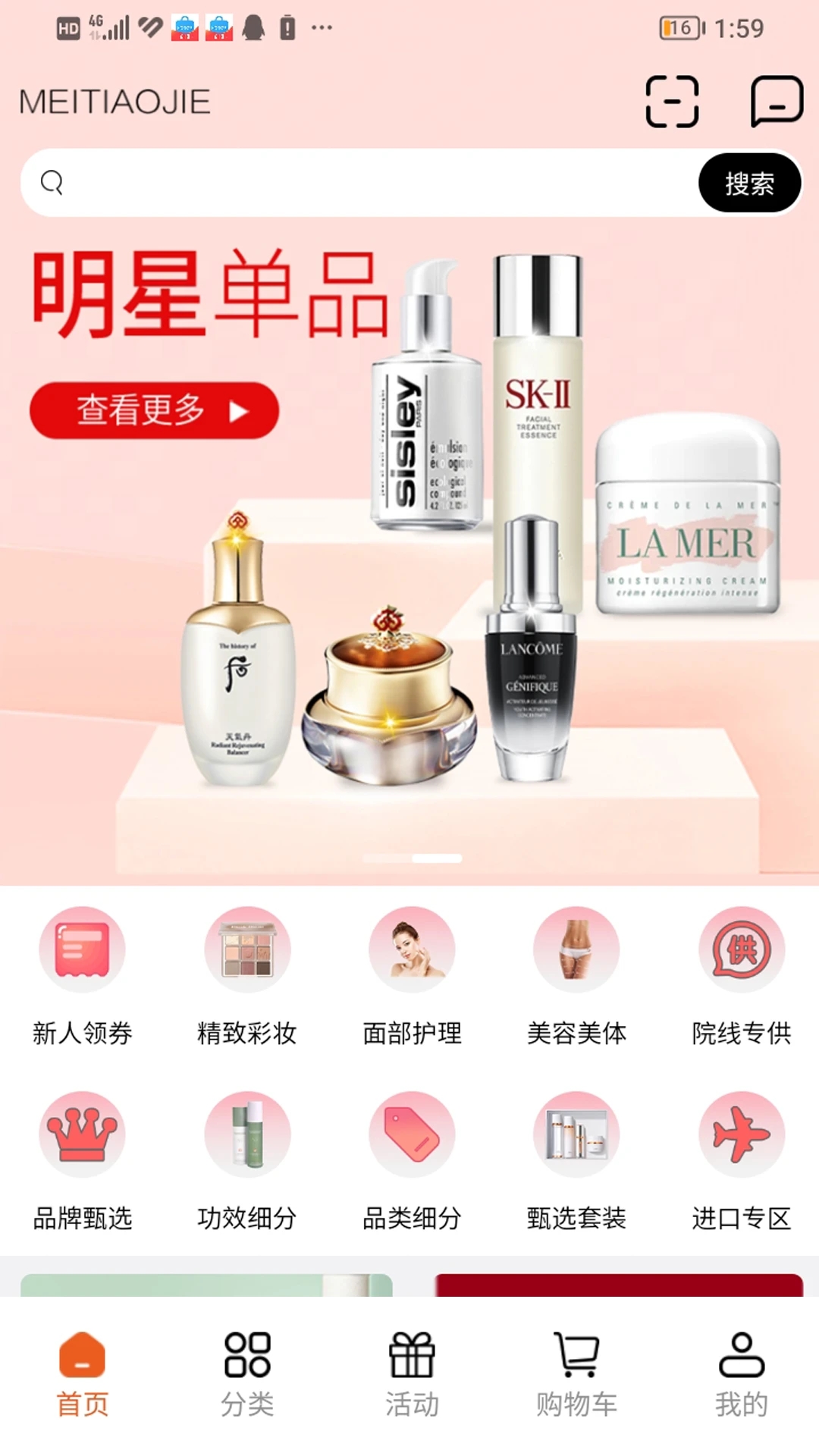Open 新人领券 coupon entry
819x1456 pixels.
pyautogui.click(x=82, y=976)
